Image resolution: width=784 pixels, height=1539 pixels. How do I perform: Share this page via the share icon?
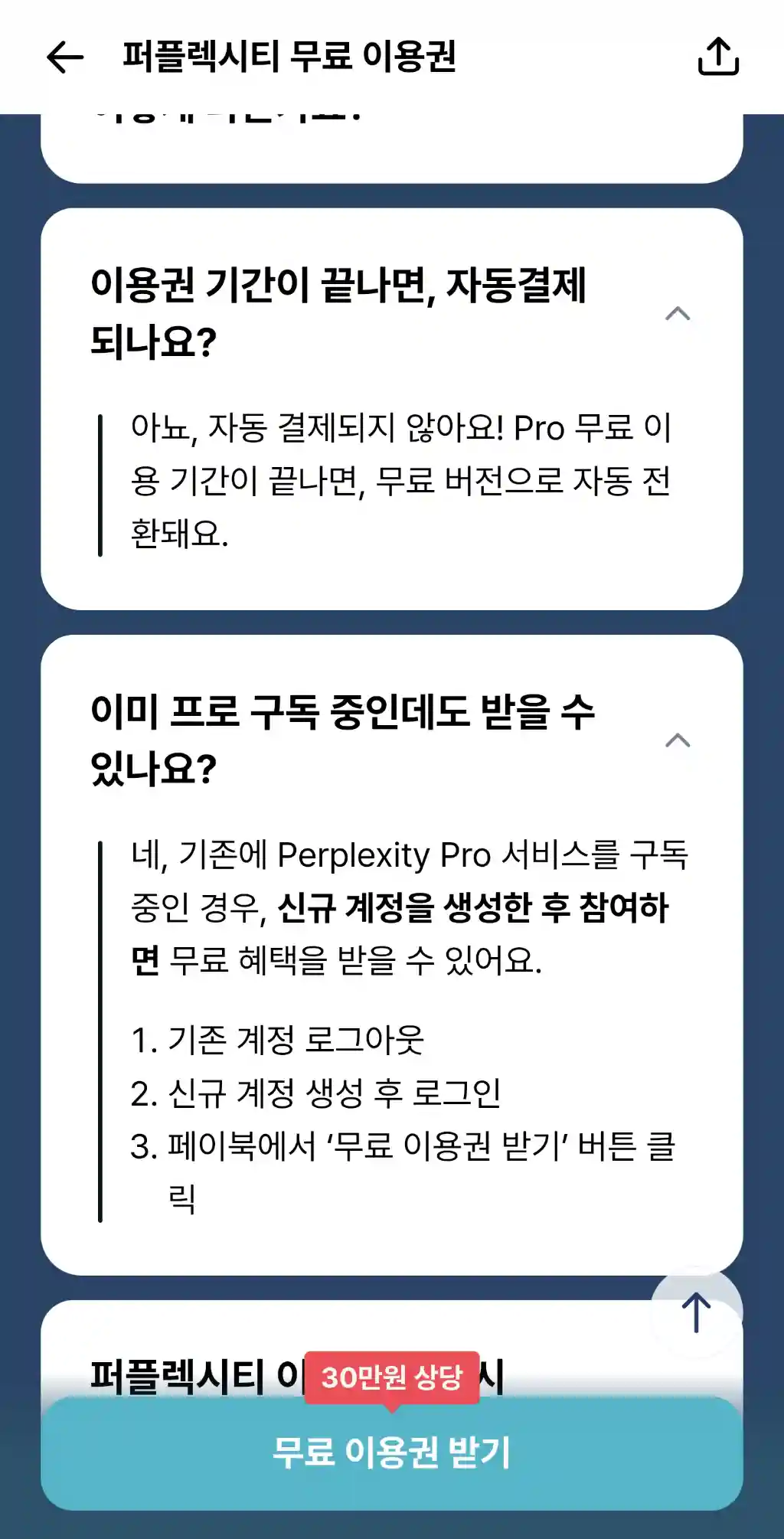[718, 57]
